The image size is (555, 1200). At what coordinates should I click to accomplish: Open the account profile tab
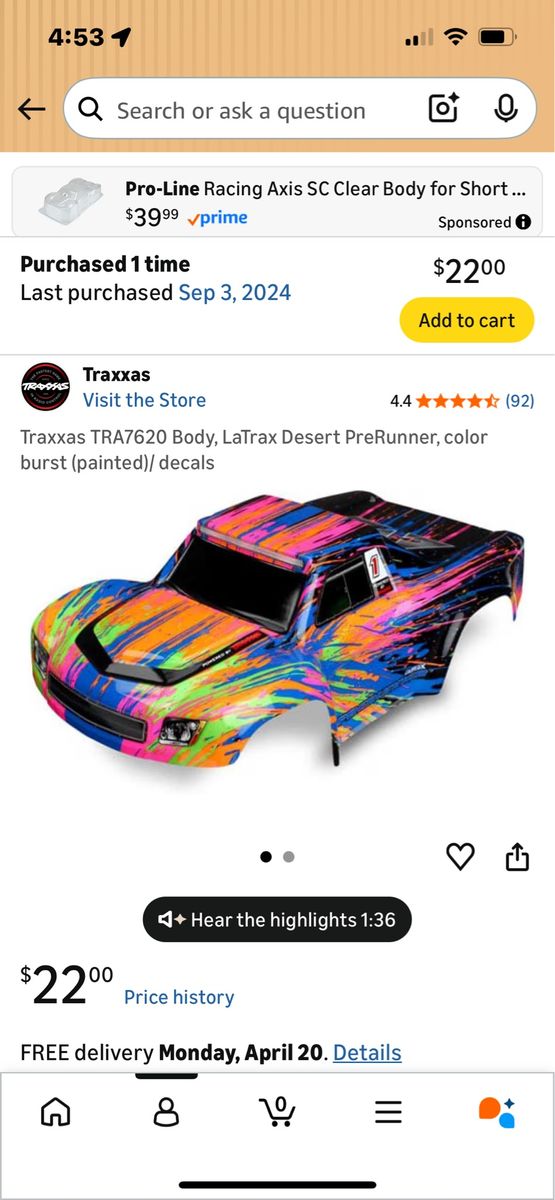click(x=166, y=1112)
